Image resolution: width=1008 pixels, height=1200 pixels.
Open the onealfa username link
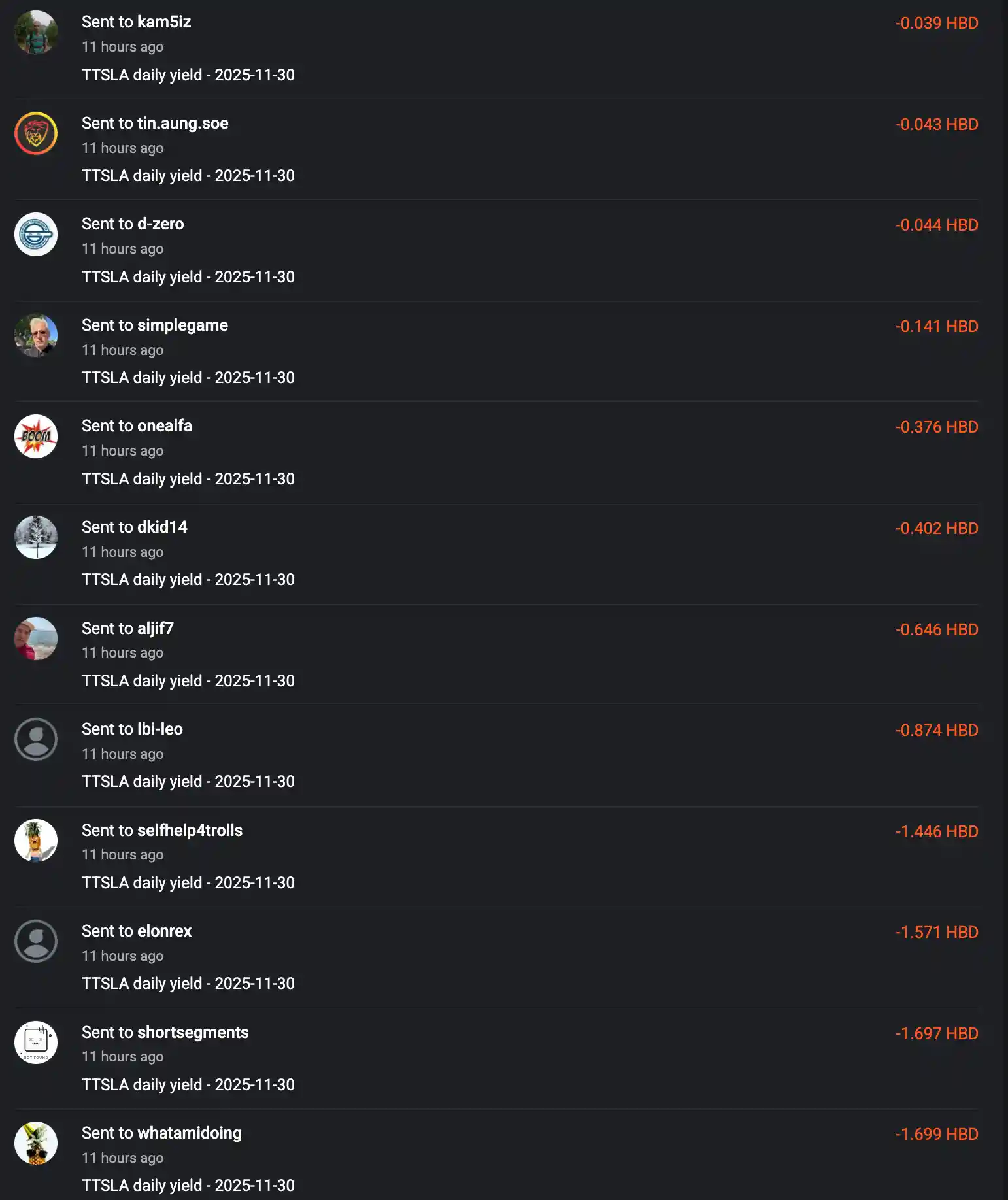pos(164,426)
